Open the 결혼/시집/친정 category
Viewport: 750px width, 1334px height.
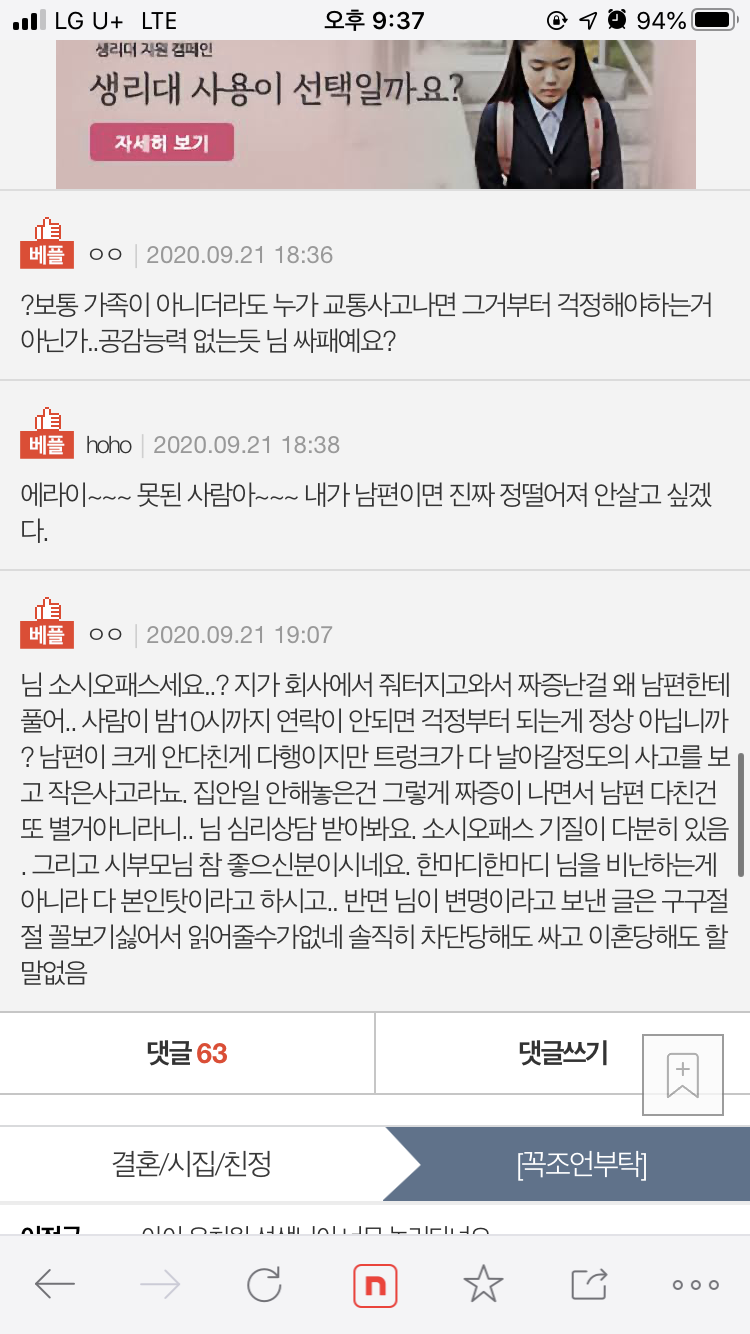191,1164
